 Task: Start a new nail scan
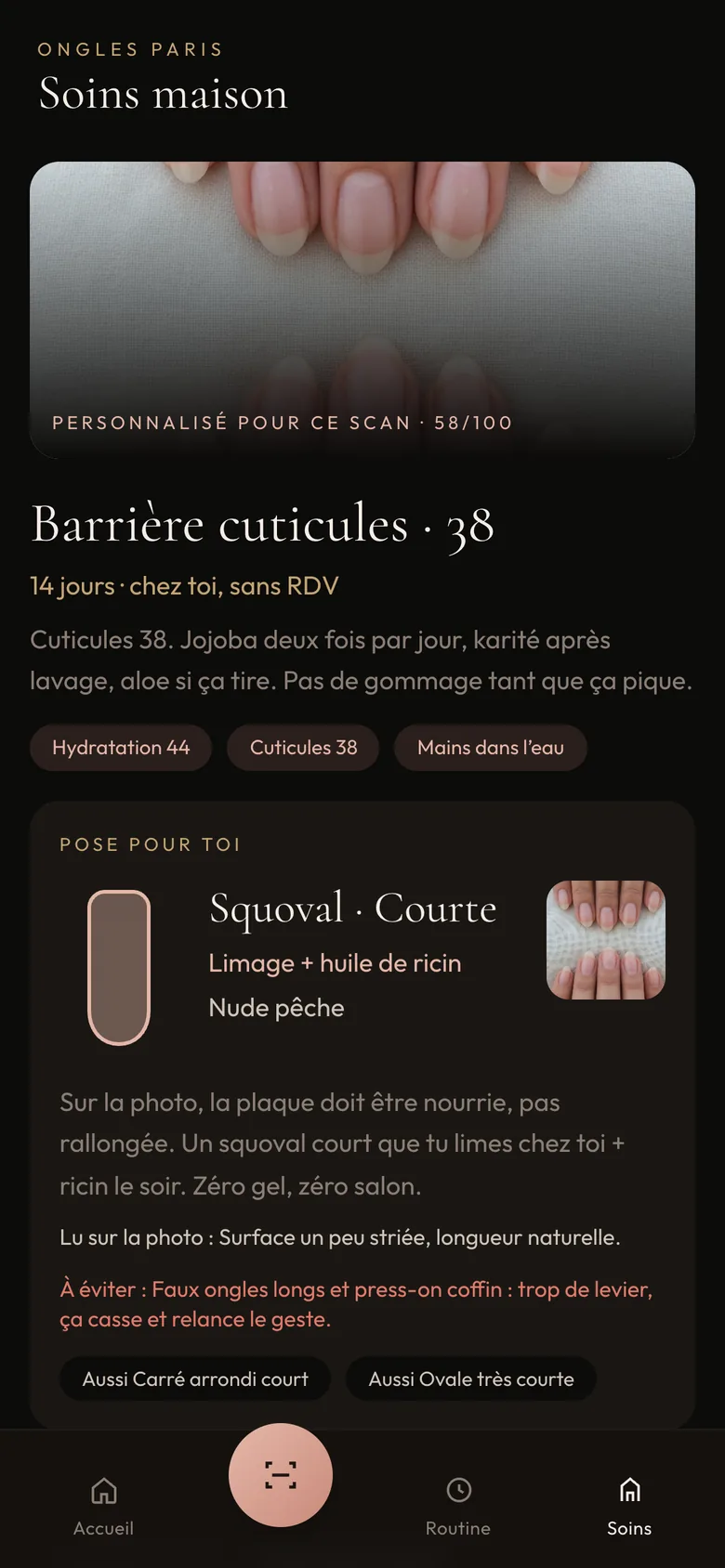(x=281, y=1475)
